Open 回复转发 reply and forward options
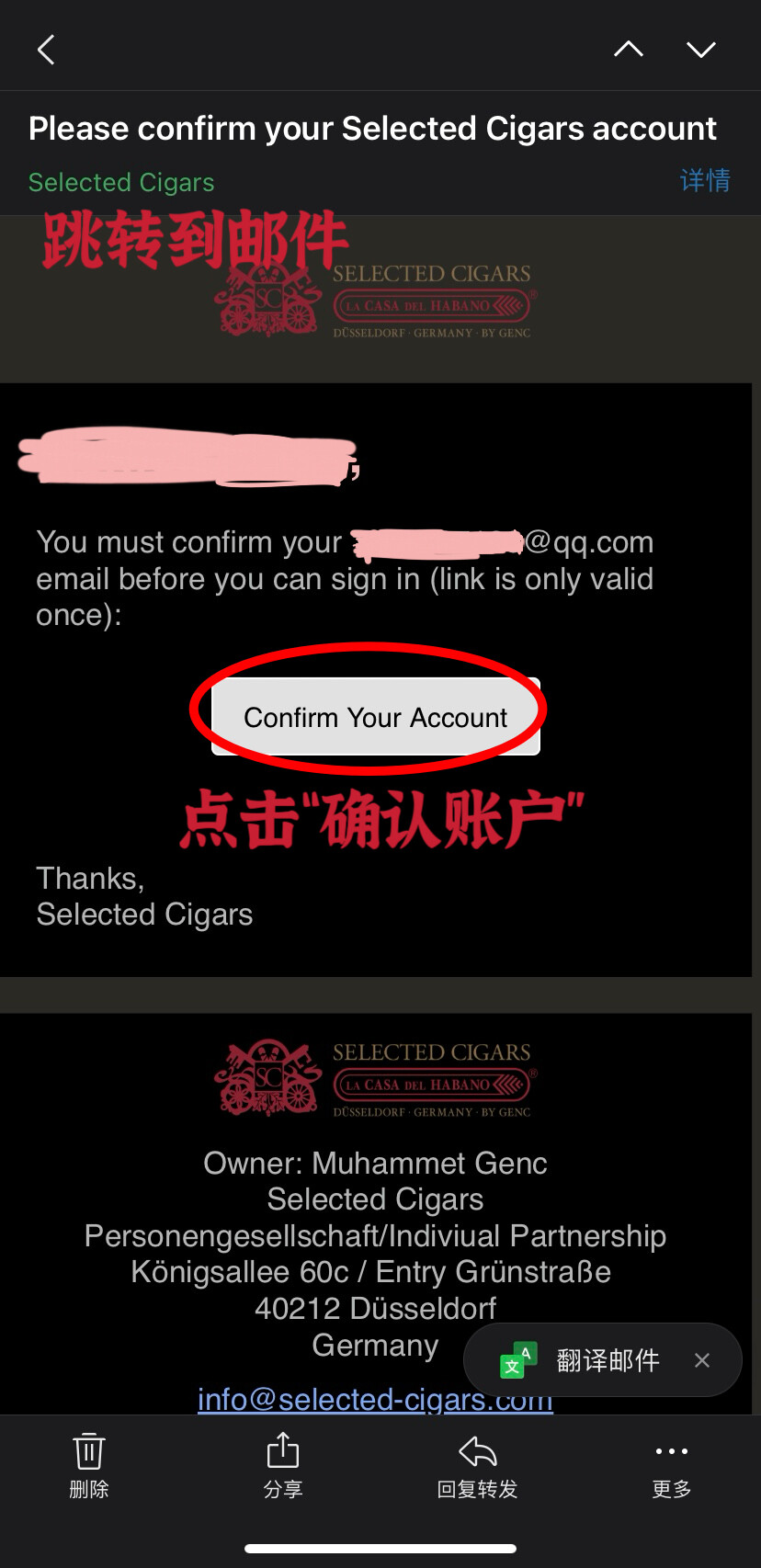 (x=477, y=1465)
